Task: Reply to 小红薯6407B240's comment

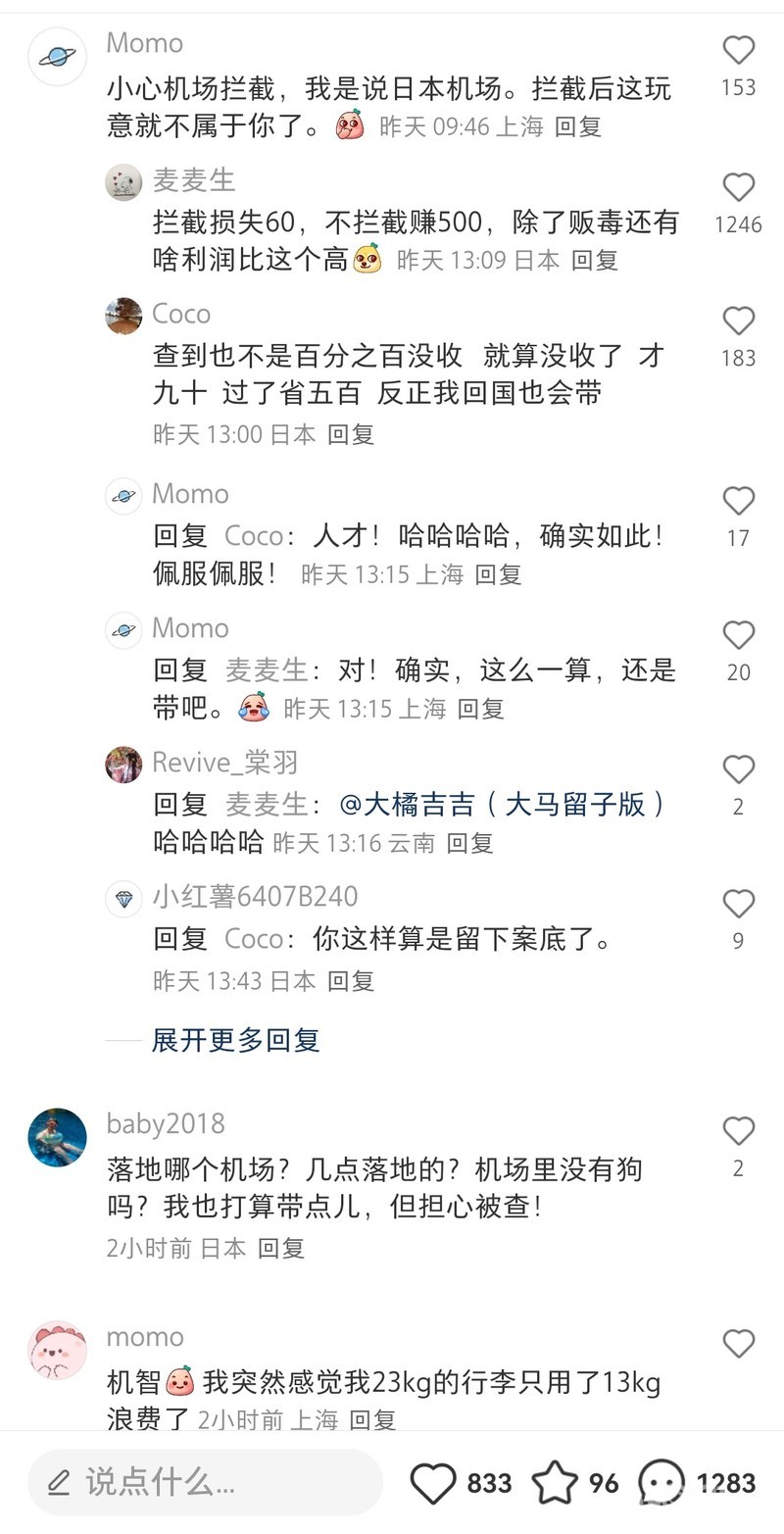Action: click(351, 980)
